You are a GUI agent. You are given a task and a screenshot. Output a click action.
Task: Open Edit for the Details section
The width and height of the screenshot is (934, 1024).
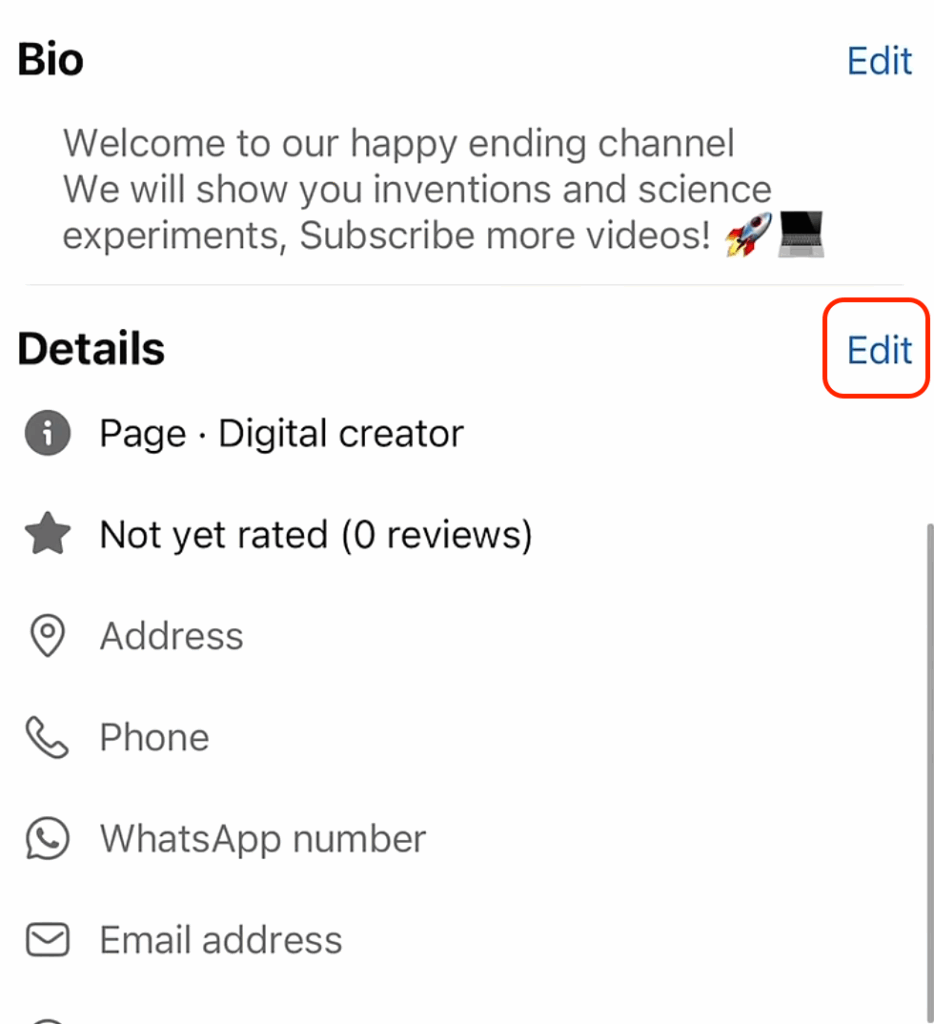tap(879, 350)
